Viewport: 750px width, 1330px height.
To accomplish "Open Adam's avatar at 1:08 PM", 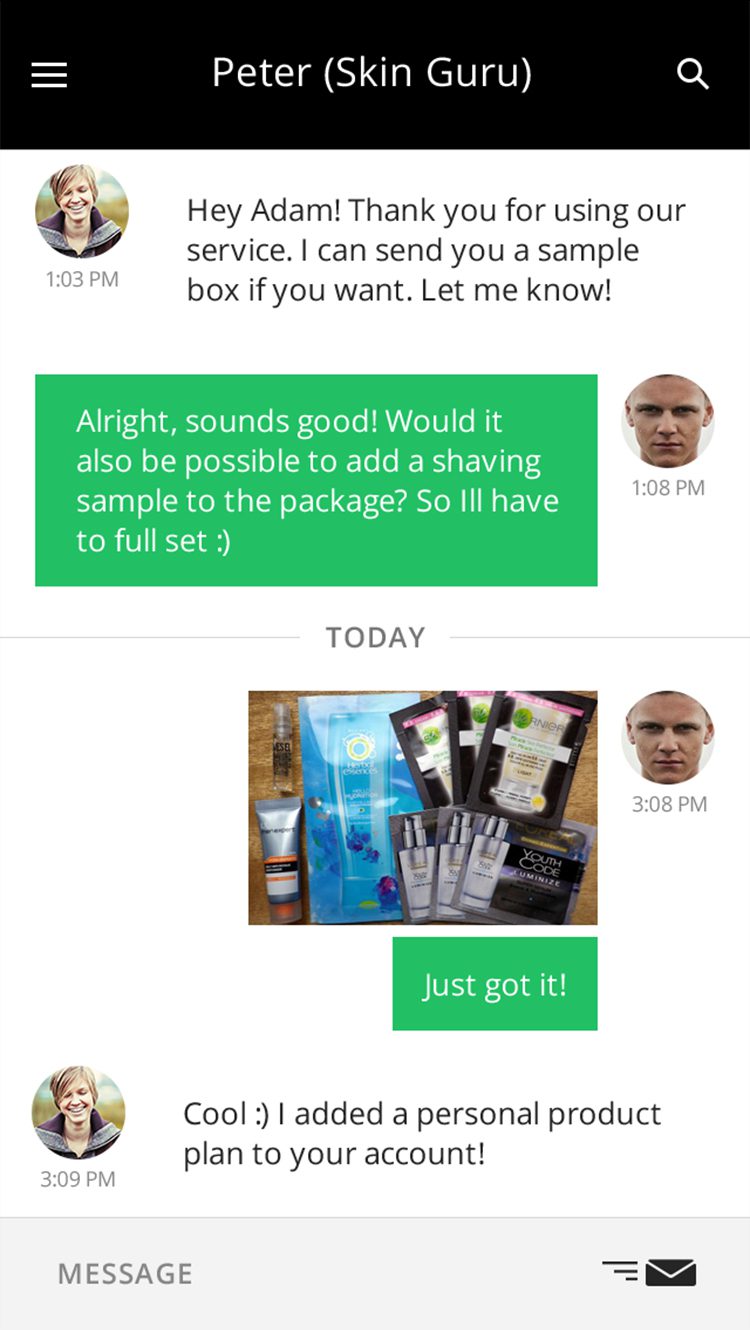I will [667, 421].
